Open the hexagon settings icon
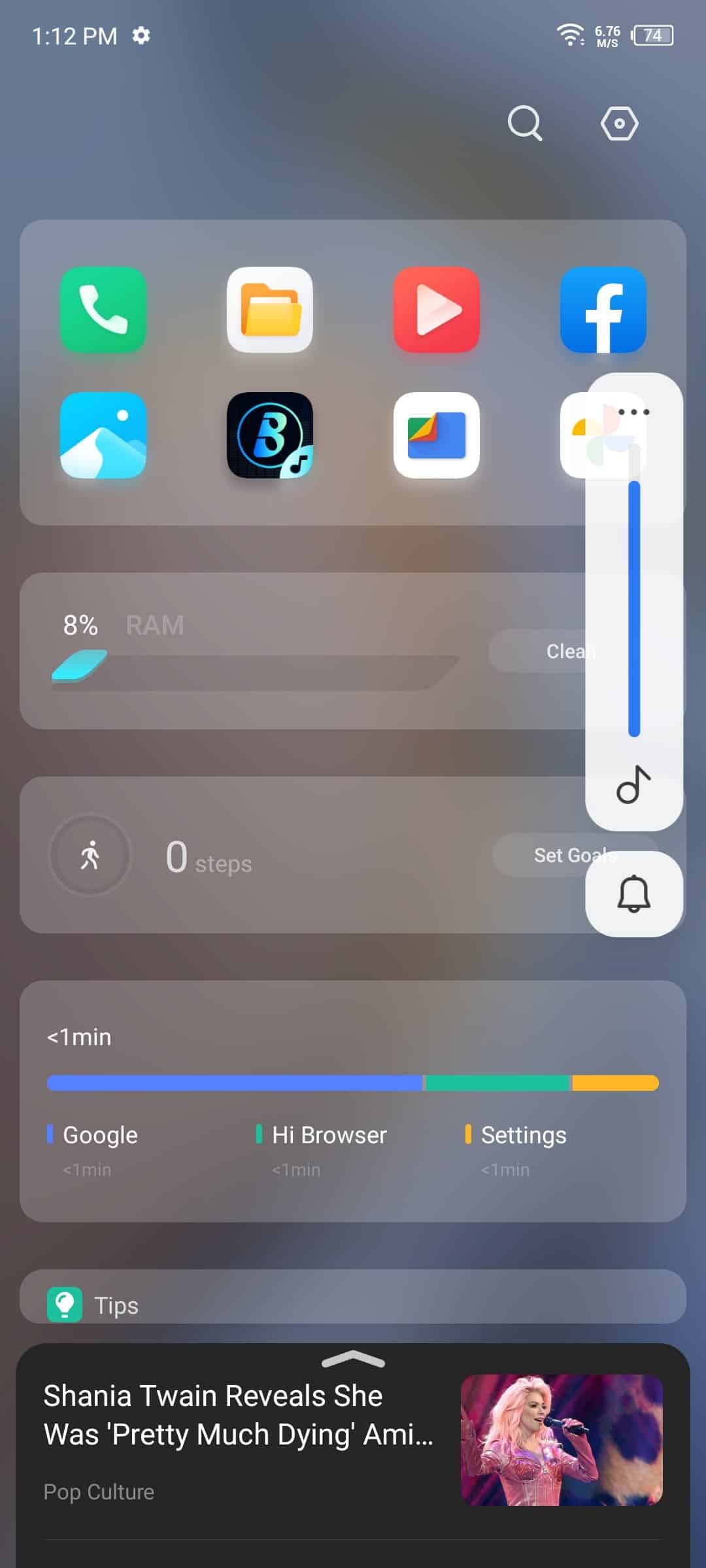The image size is (706, 1568). [x=619, y=124]
